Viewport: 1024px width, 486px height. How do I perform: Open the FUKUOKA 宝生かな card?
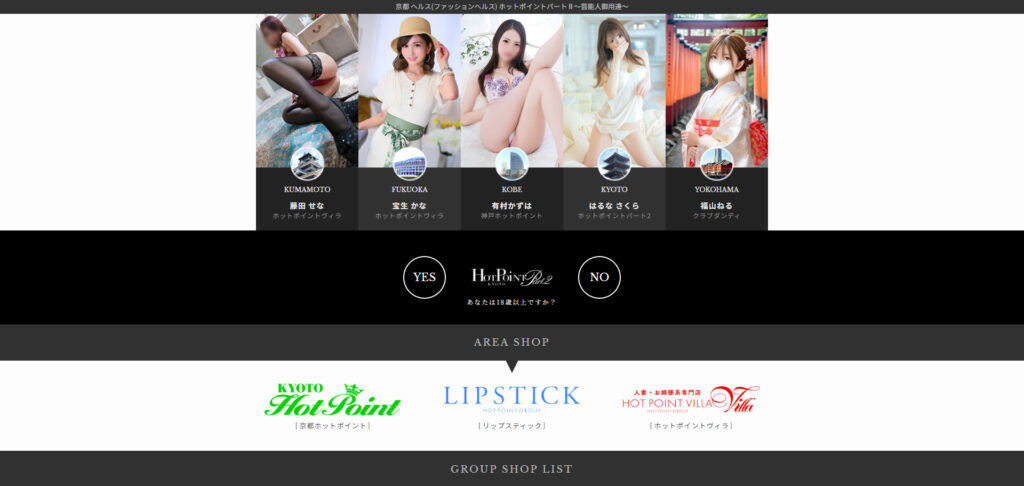[409, 120]
